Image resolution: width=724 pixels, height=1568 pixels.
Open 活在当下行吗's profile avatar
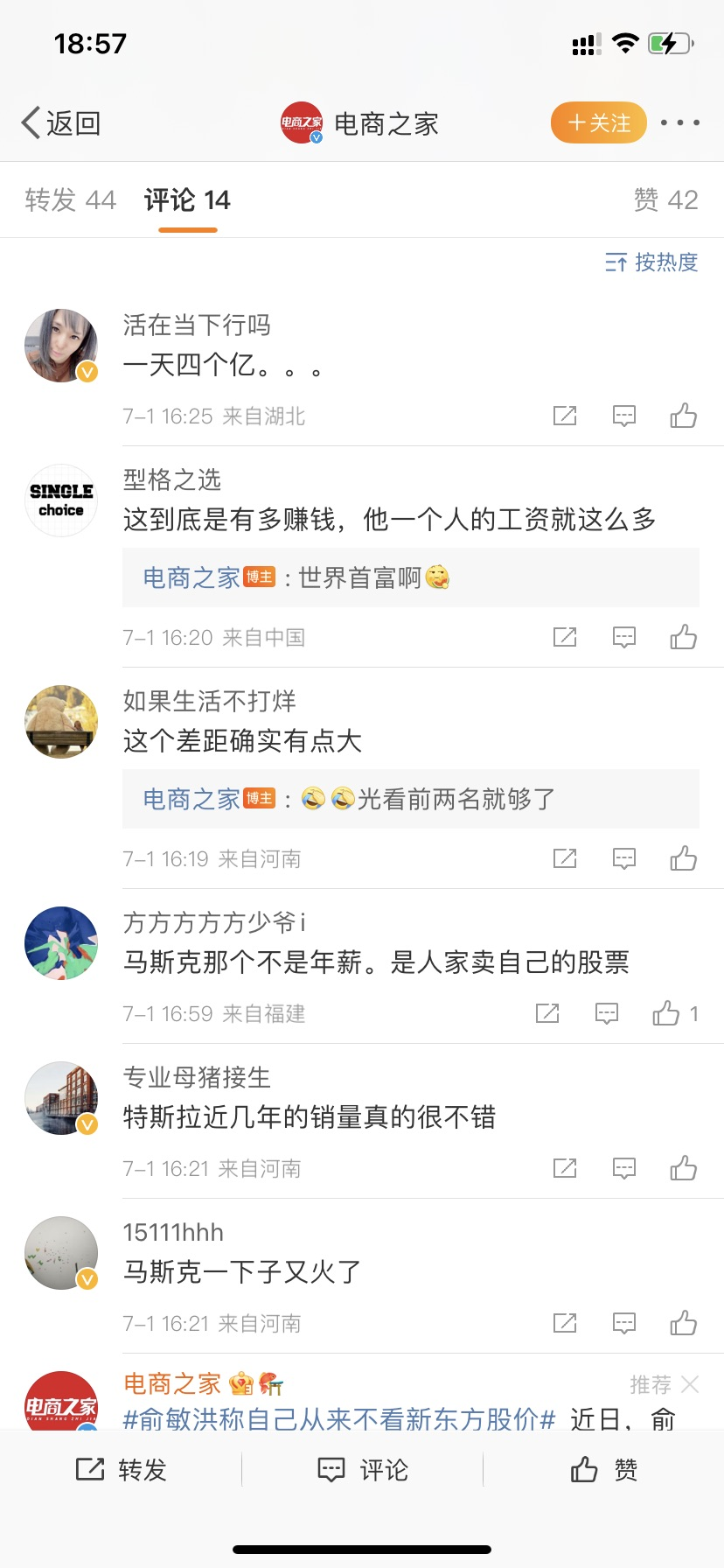pyautogui.click(x=61, y=346)
